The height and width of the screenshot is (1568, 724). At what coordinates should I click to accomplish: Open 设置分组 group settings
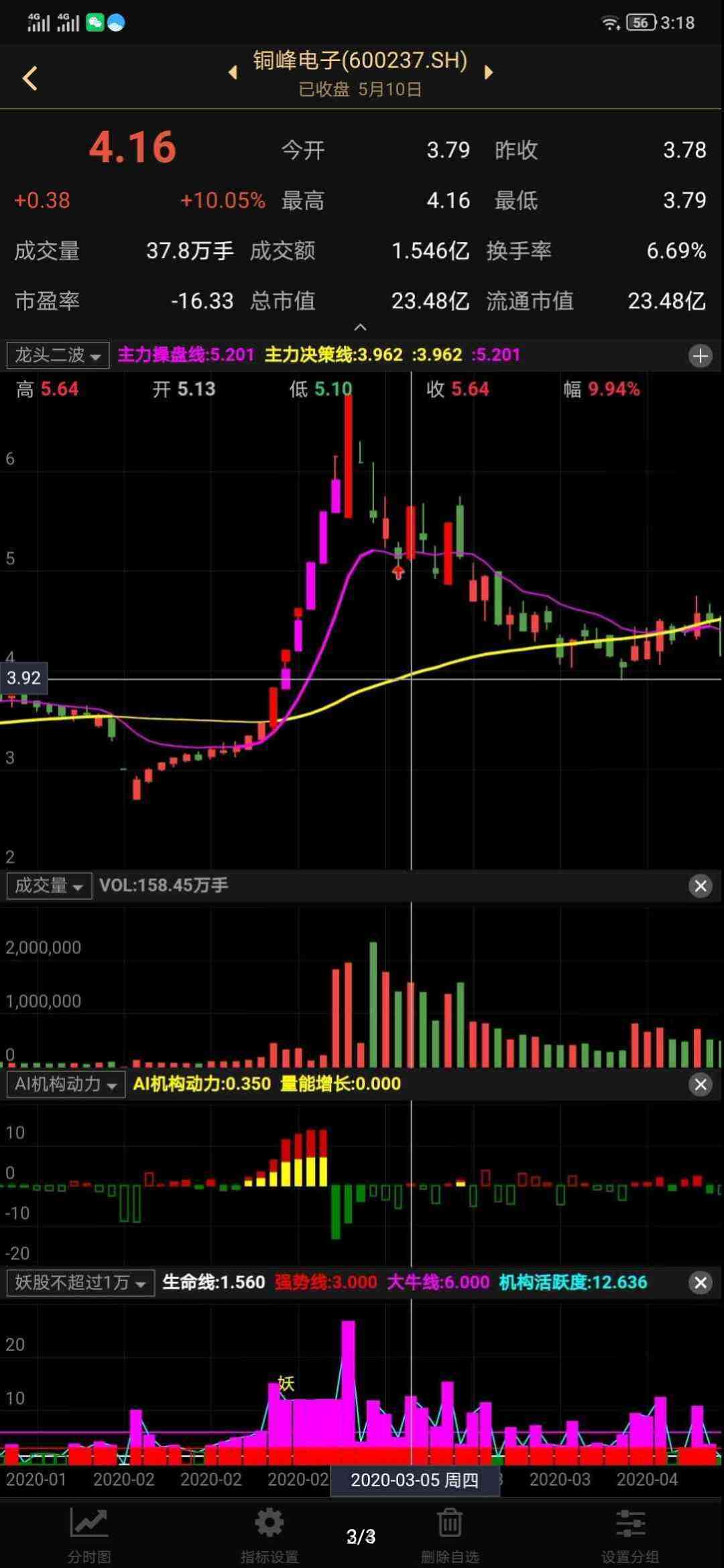tap(630, 1533)
